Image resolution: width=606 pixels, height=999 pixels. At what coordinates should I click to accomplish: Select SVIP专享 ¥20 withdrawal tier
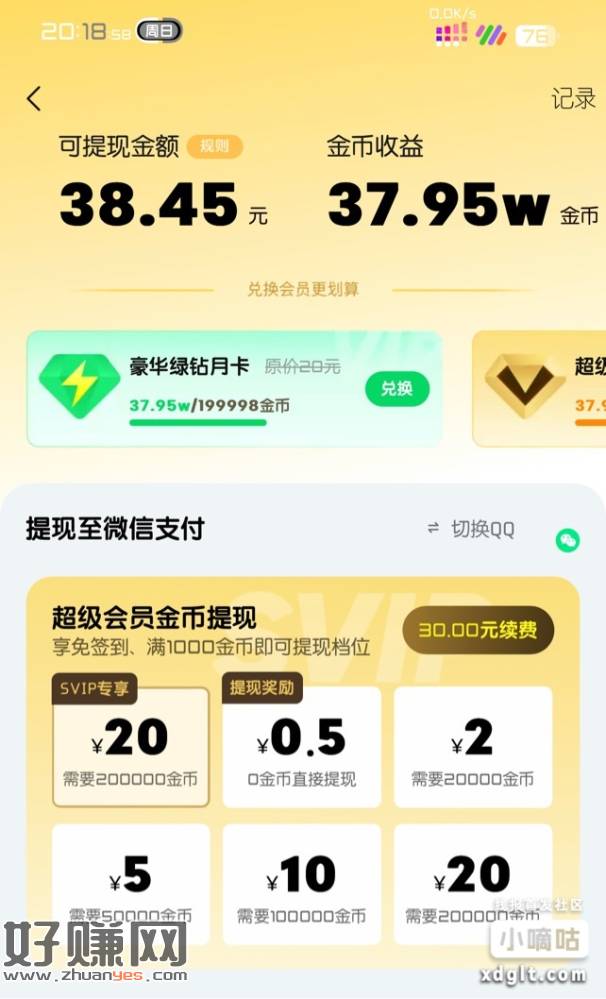click(131, 747)
